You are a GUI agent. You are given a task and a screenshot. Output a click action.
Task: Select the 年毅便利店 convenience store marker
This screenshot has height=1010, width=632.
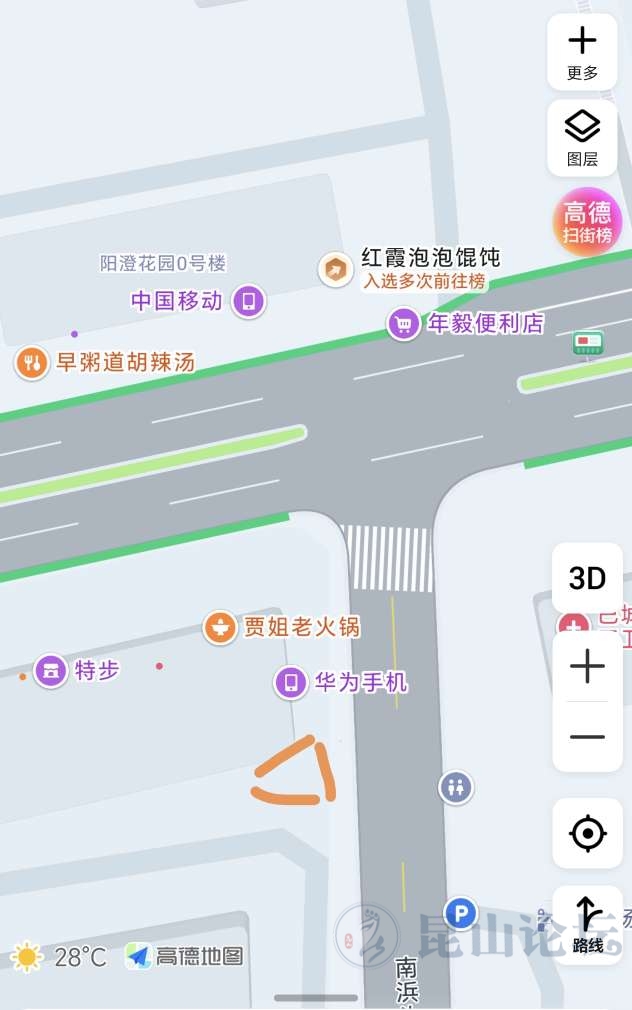click(x=403, y=323)
